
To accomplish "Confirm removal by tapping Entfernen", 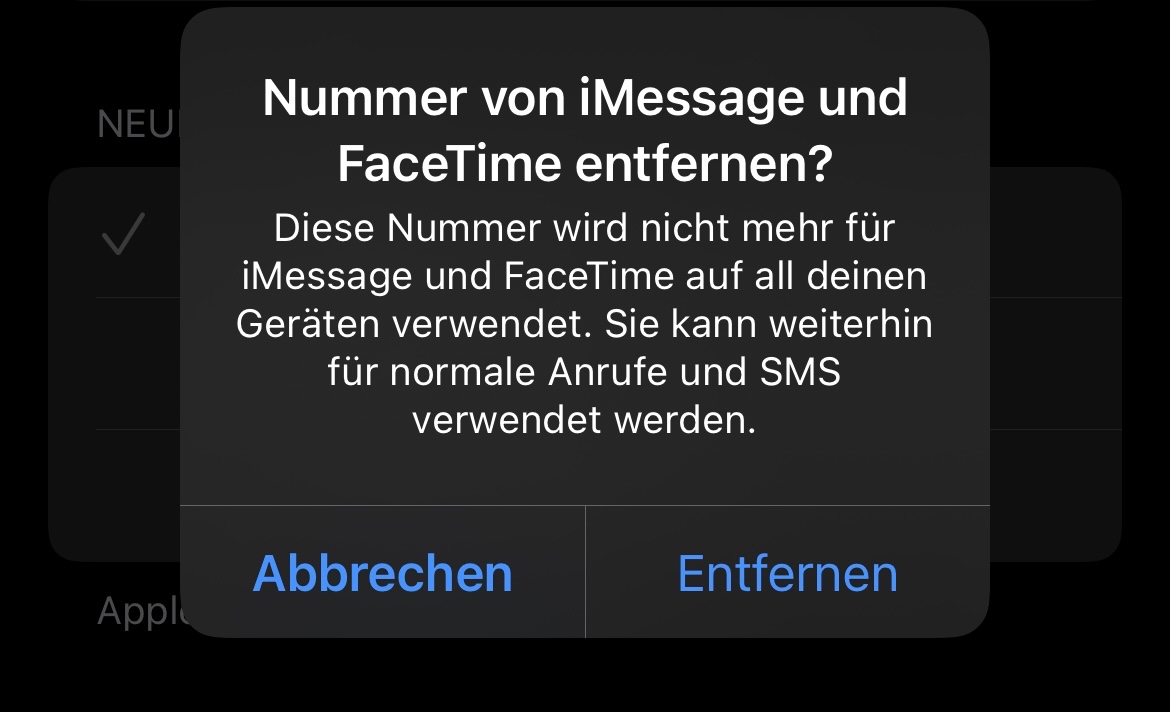I will coord(787,573).
